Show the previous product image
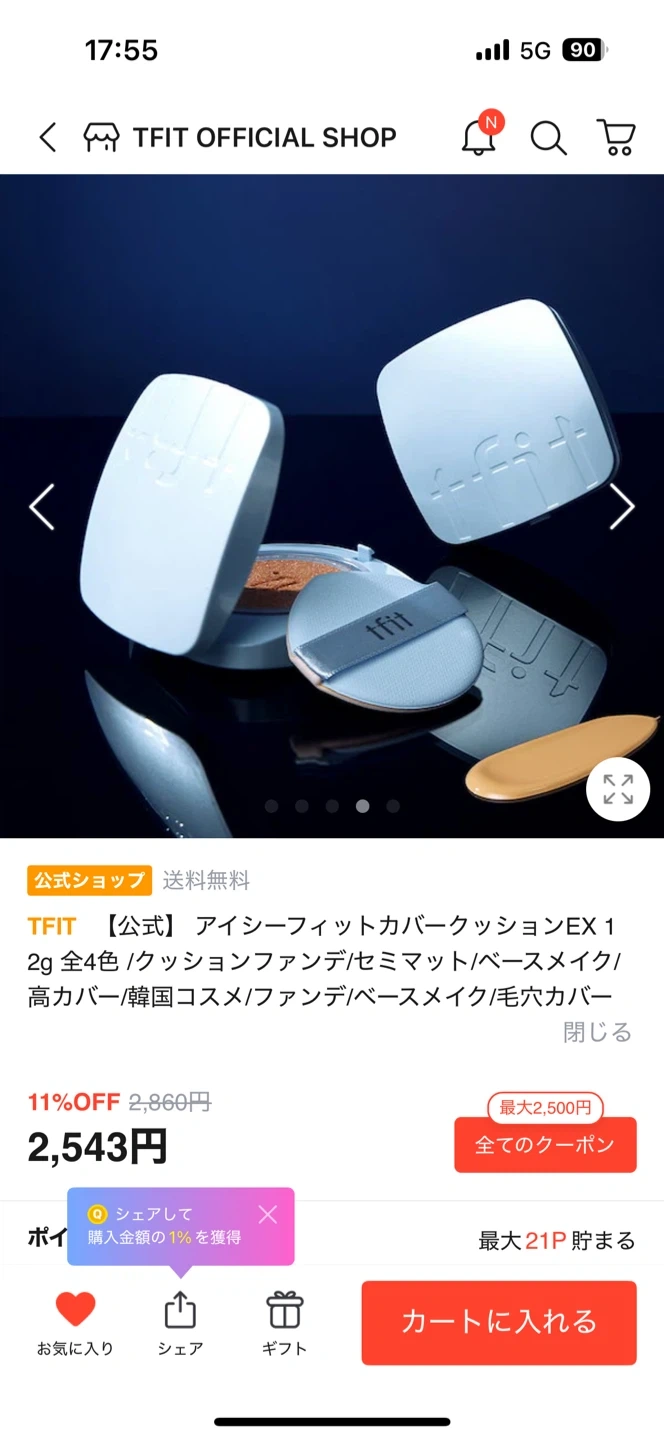 (42, 507)
